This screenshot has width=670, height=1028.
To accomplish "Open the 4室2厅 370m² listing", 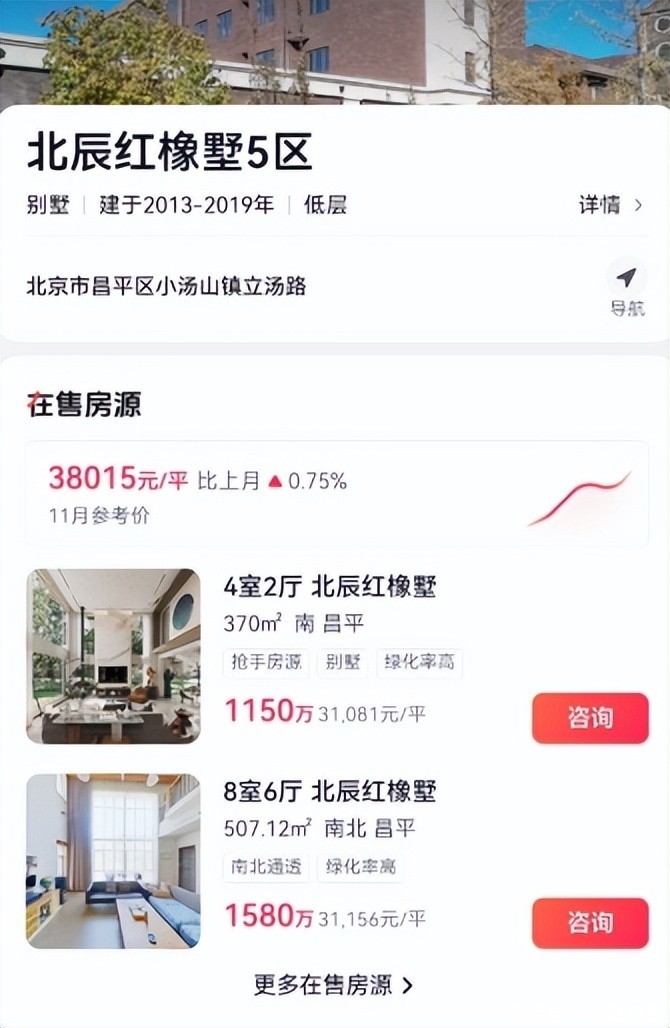I will tap(330, 586).
